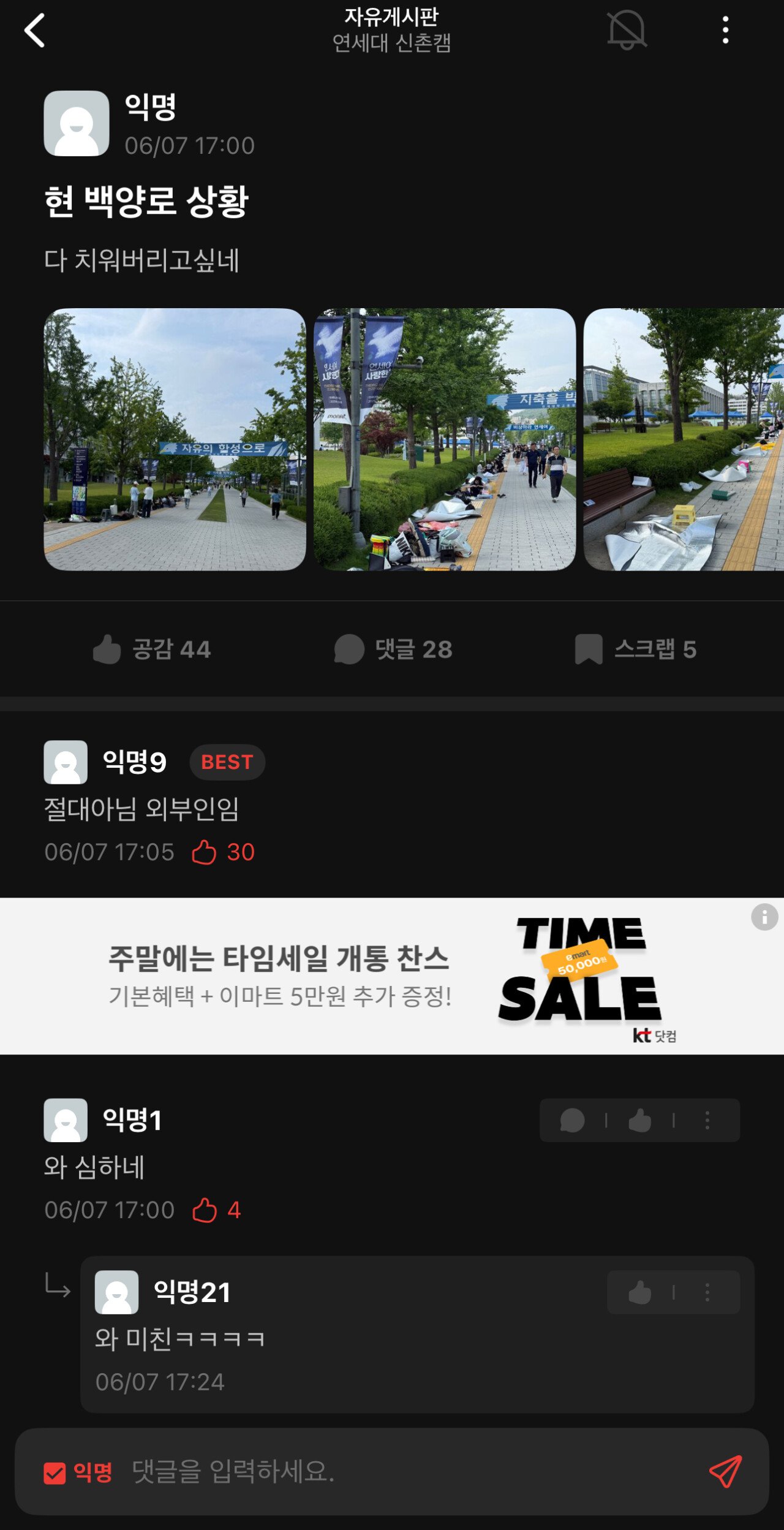View the second photo of the walkway crowd
784x1530 pixels.
pyautogui.click(x=445, y=439)
